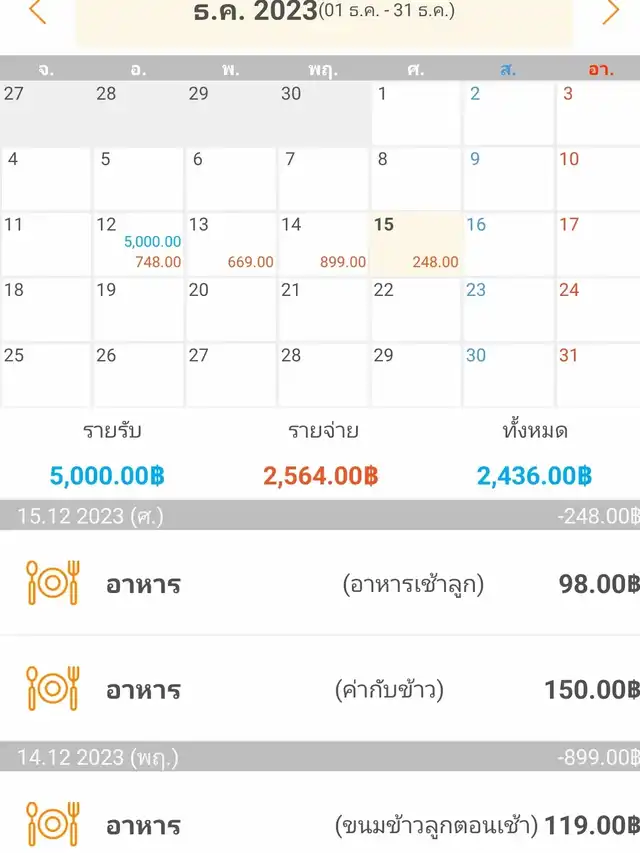640x853 pixels.
Task: Open the ค่ากับข้าว 150.00 entry
Action: [320, 689]
